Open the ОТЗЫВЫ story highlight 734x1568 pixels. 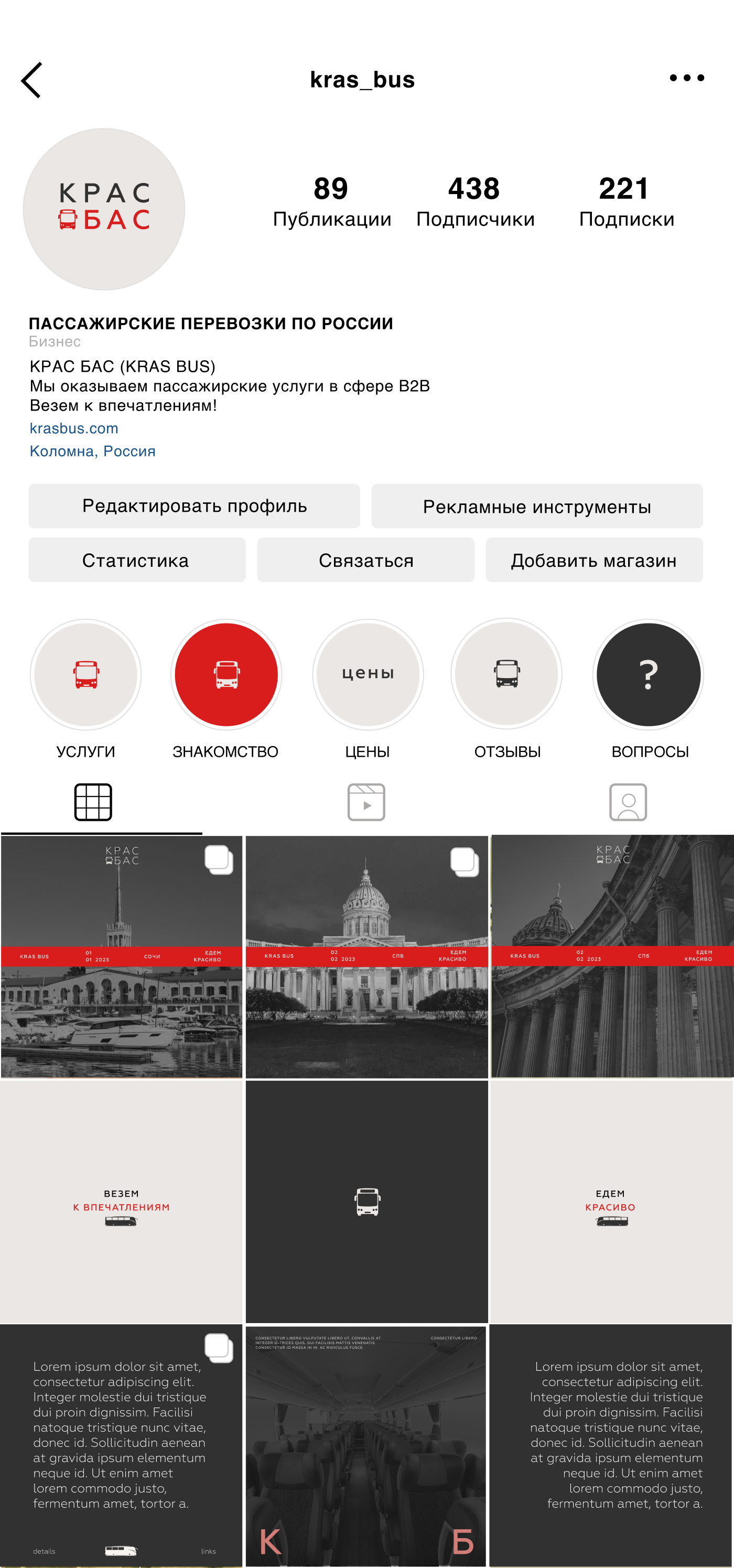506,674
